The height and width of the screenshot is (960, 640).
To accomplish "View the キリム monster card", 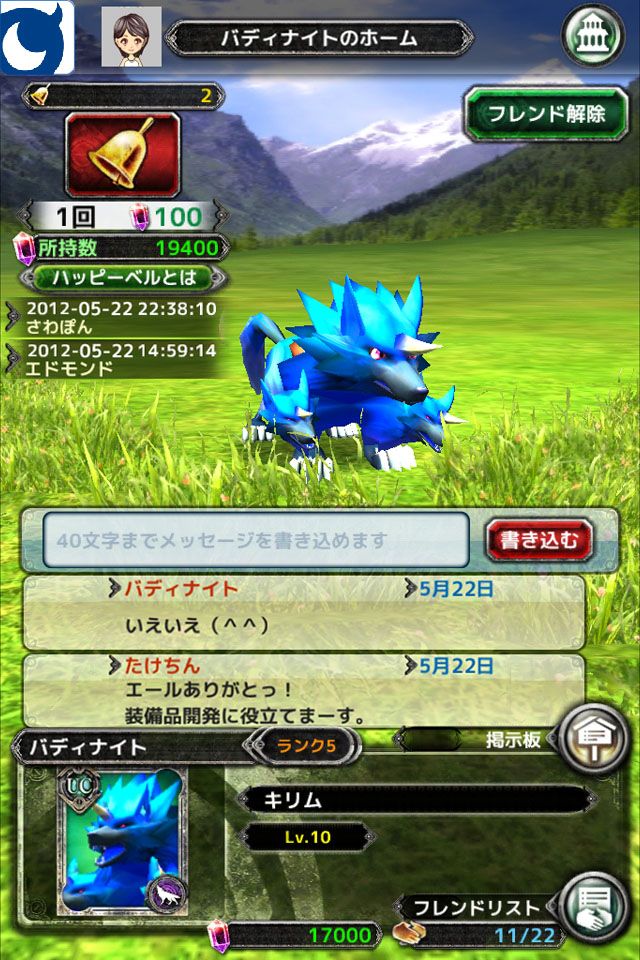I will [122, 841].
